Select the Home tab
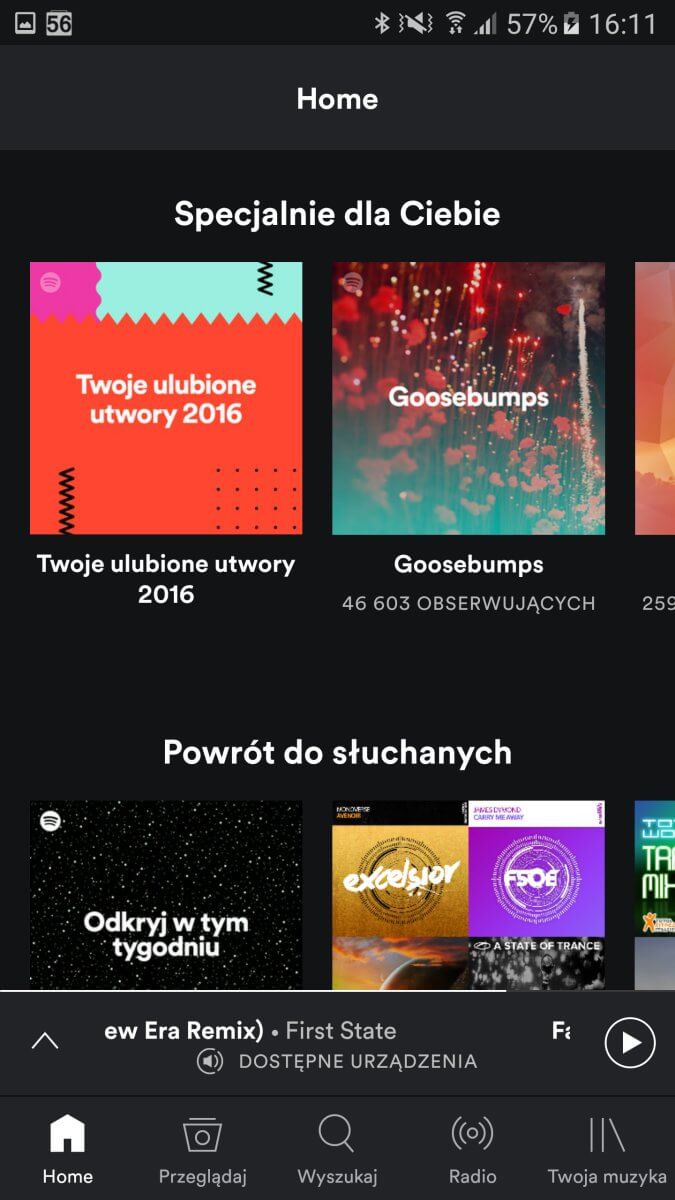The height and width of the screenshot is (1200, 675). (67, 1149)
